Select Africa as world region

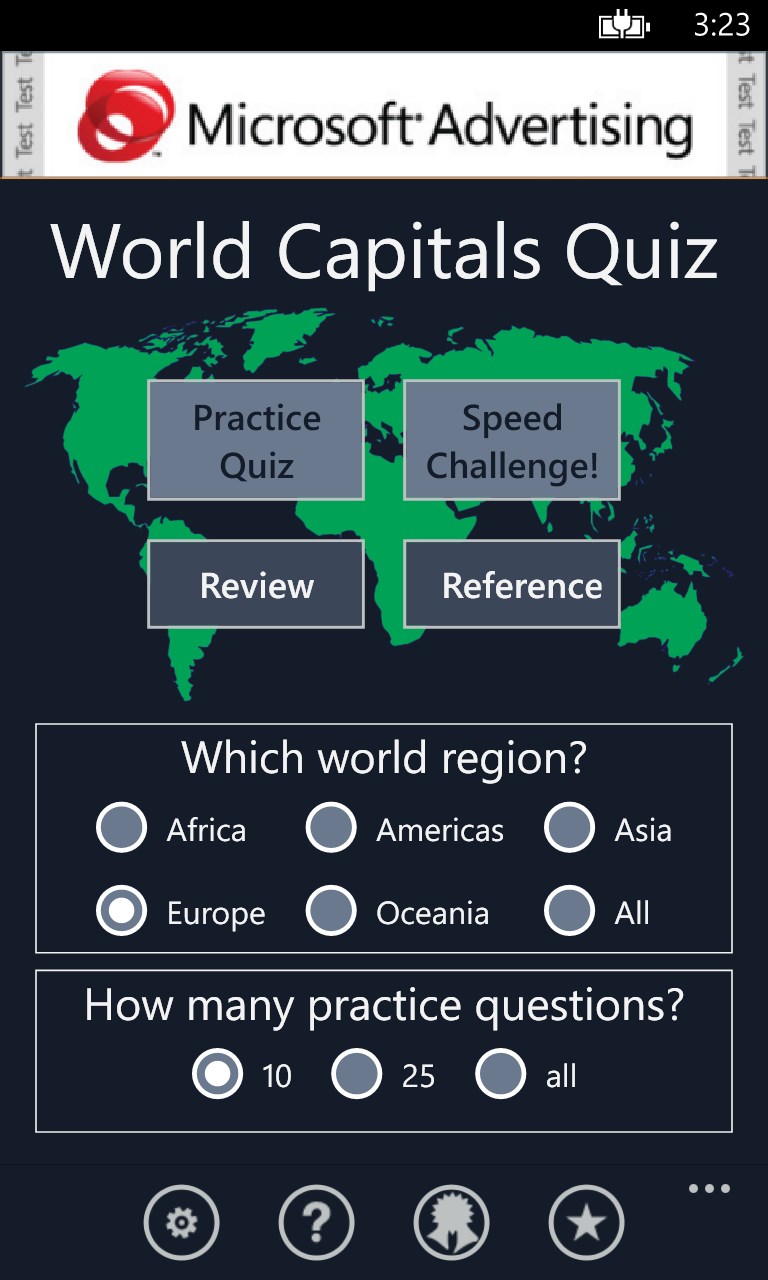(x=122, y=829)
